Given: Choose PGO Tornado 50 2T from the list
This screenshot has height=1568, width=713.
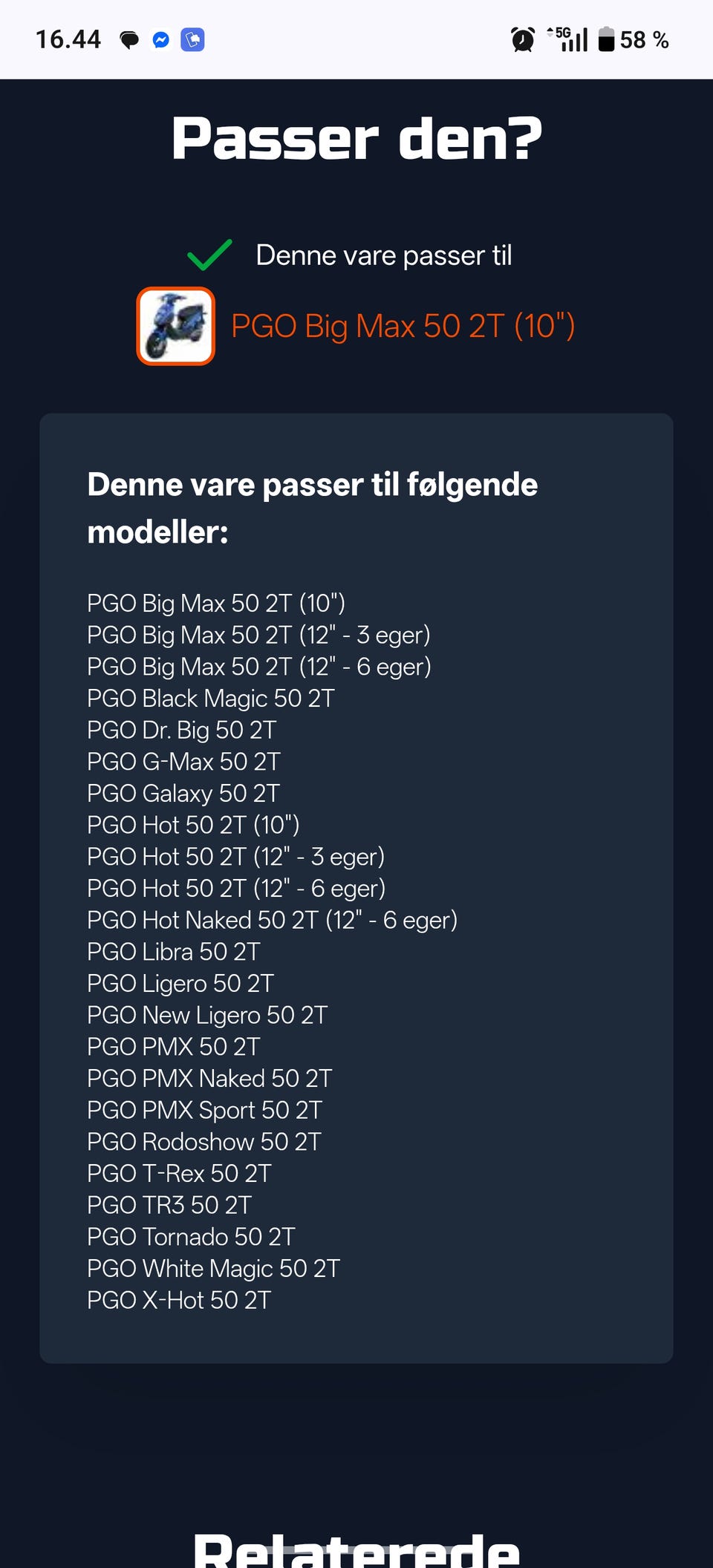Looking at the screenshot, I should pyautogui.click(x=190, y=1236).
